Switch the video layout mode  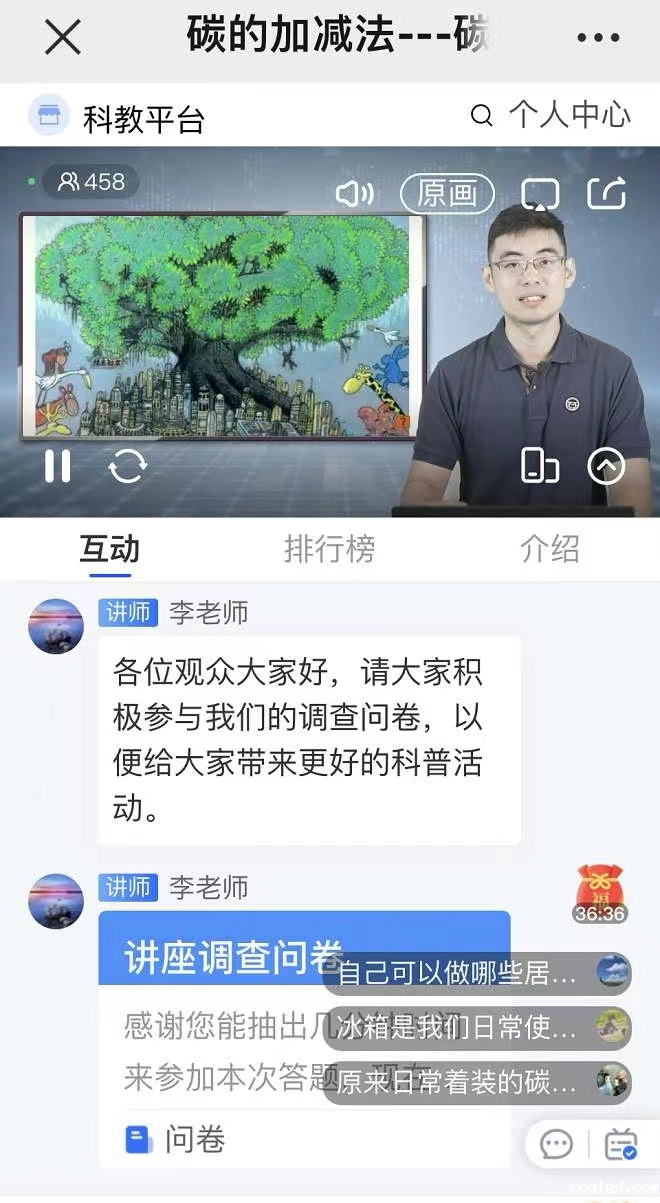pos(540,466)
